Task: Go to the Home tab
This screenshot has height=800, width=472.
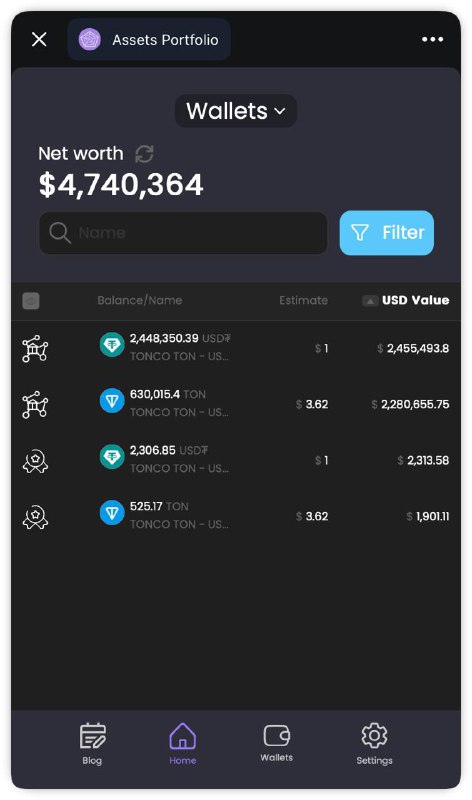Action: coord(183,744)
